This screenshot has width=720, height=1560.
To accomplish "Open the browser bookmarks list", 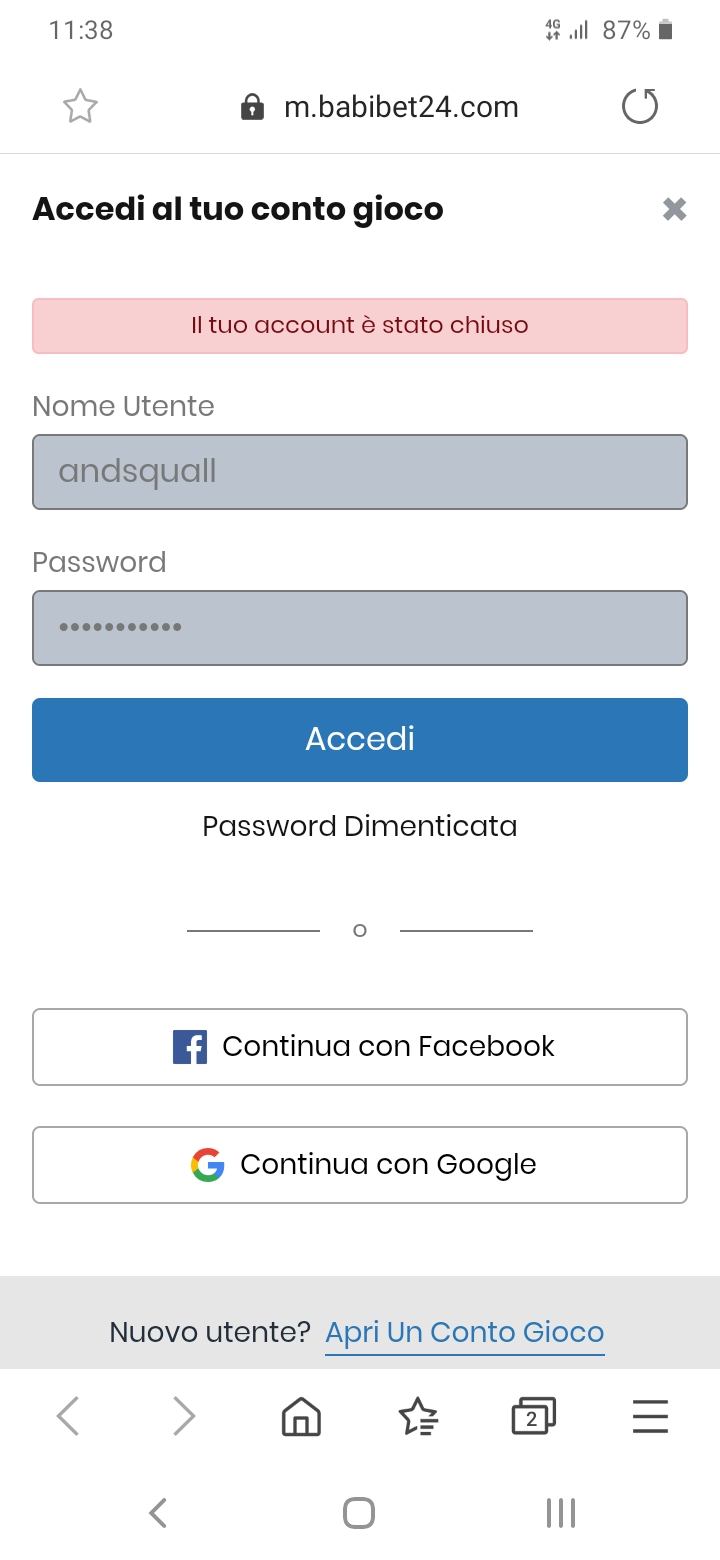I will [418, 1416].
